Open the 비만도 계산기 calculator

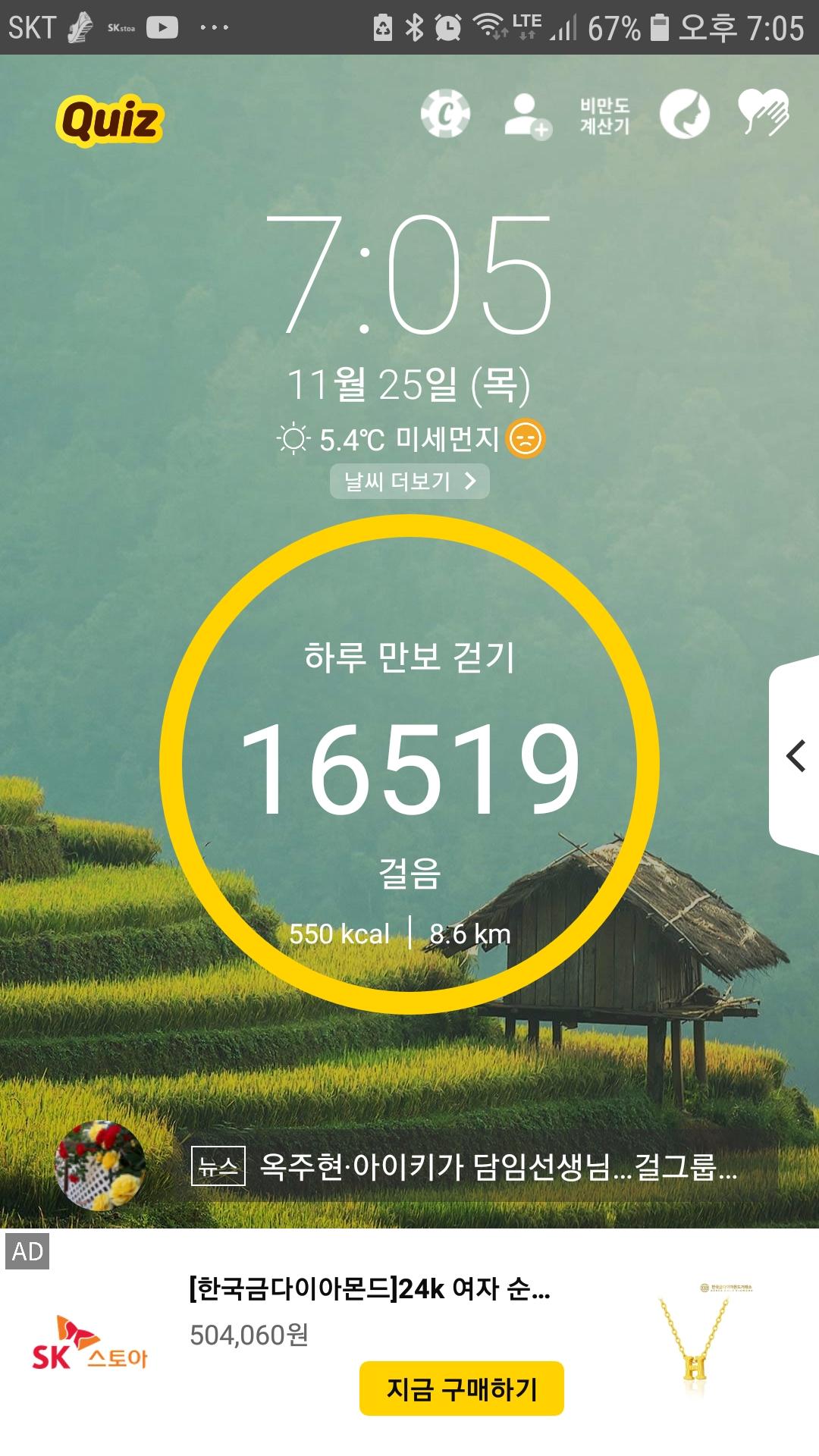coord(604,116)
